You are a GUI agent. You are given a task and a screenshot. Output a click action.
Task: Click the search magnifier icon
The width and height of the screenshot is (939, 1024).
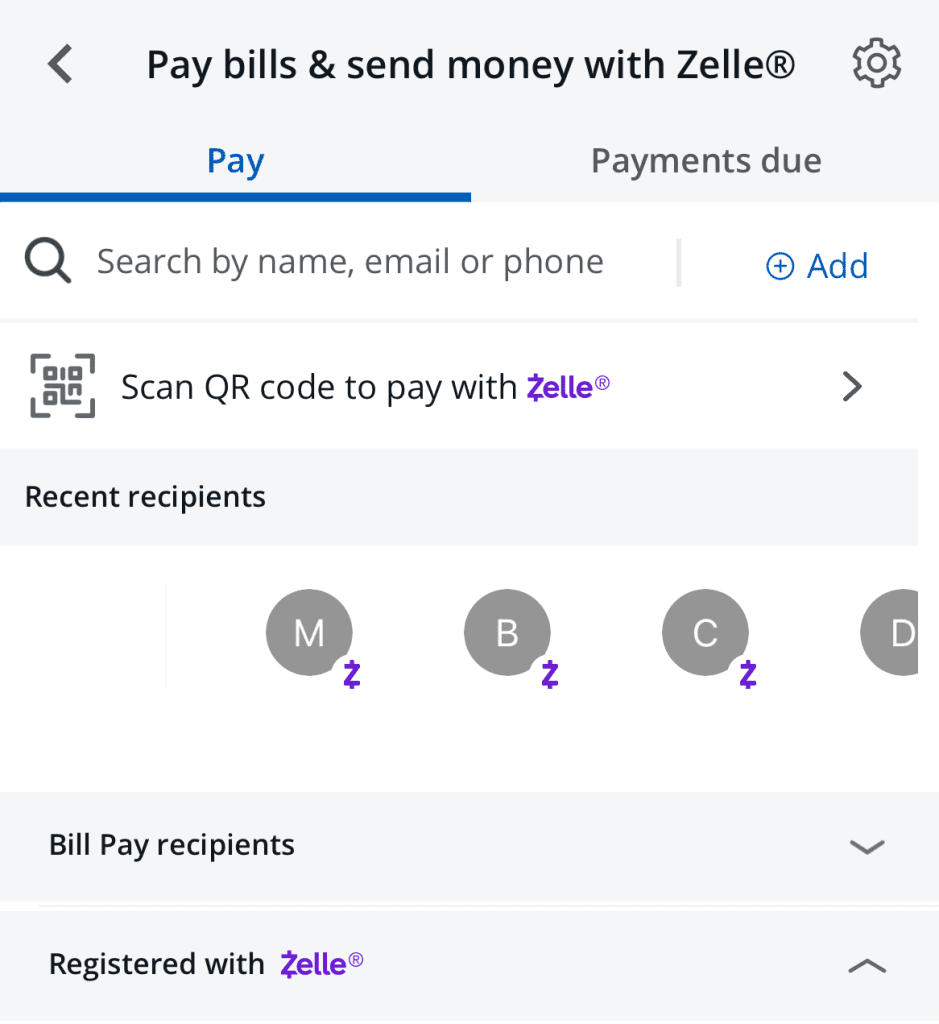[x=47, y=260]
